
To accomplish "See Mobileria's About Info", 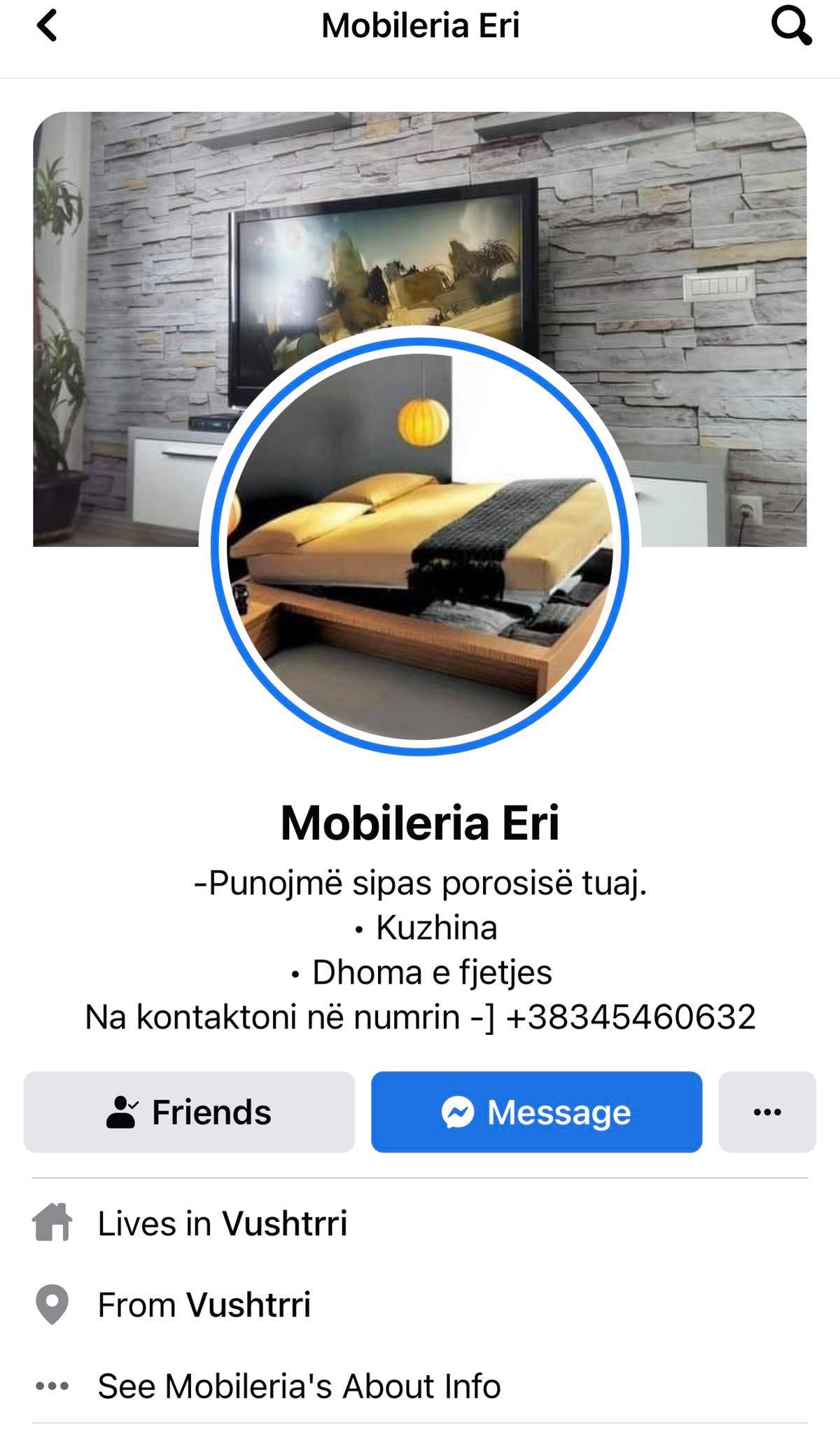I will 299,1386.
